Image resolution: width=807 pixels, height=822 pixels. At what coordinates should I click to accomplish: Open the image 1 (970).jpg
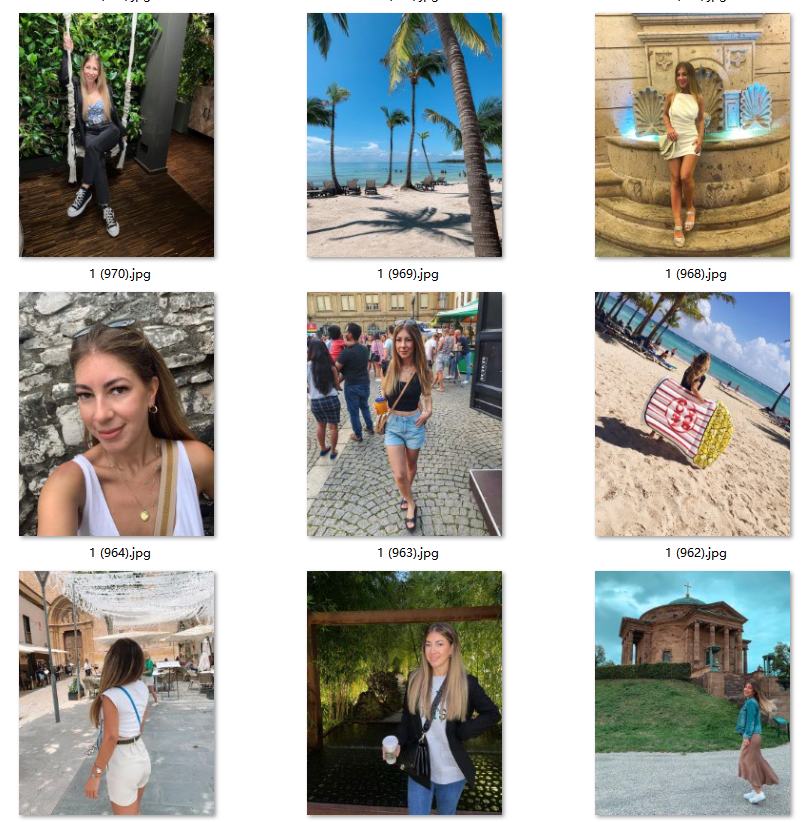116,135
